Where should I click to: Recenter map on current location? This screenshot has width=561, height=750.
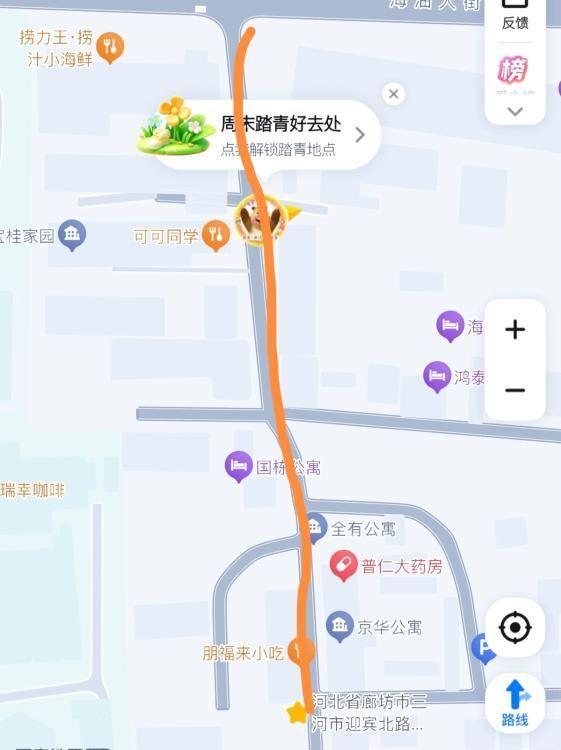click(515, 627)
